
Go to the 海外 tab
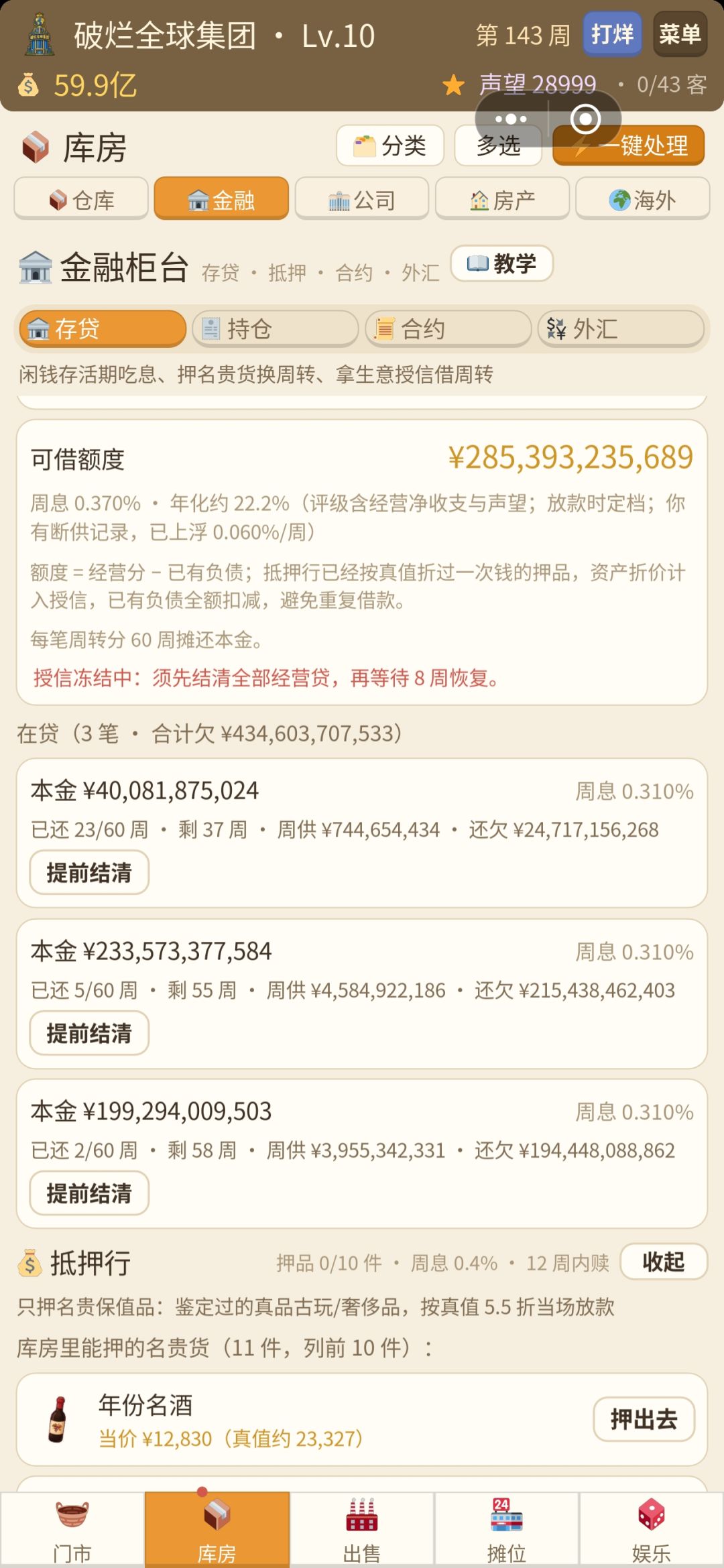tap(642, 199)
